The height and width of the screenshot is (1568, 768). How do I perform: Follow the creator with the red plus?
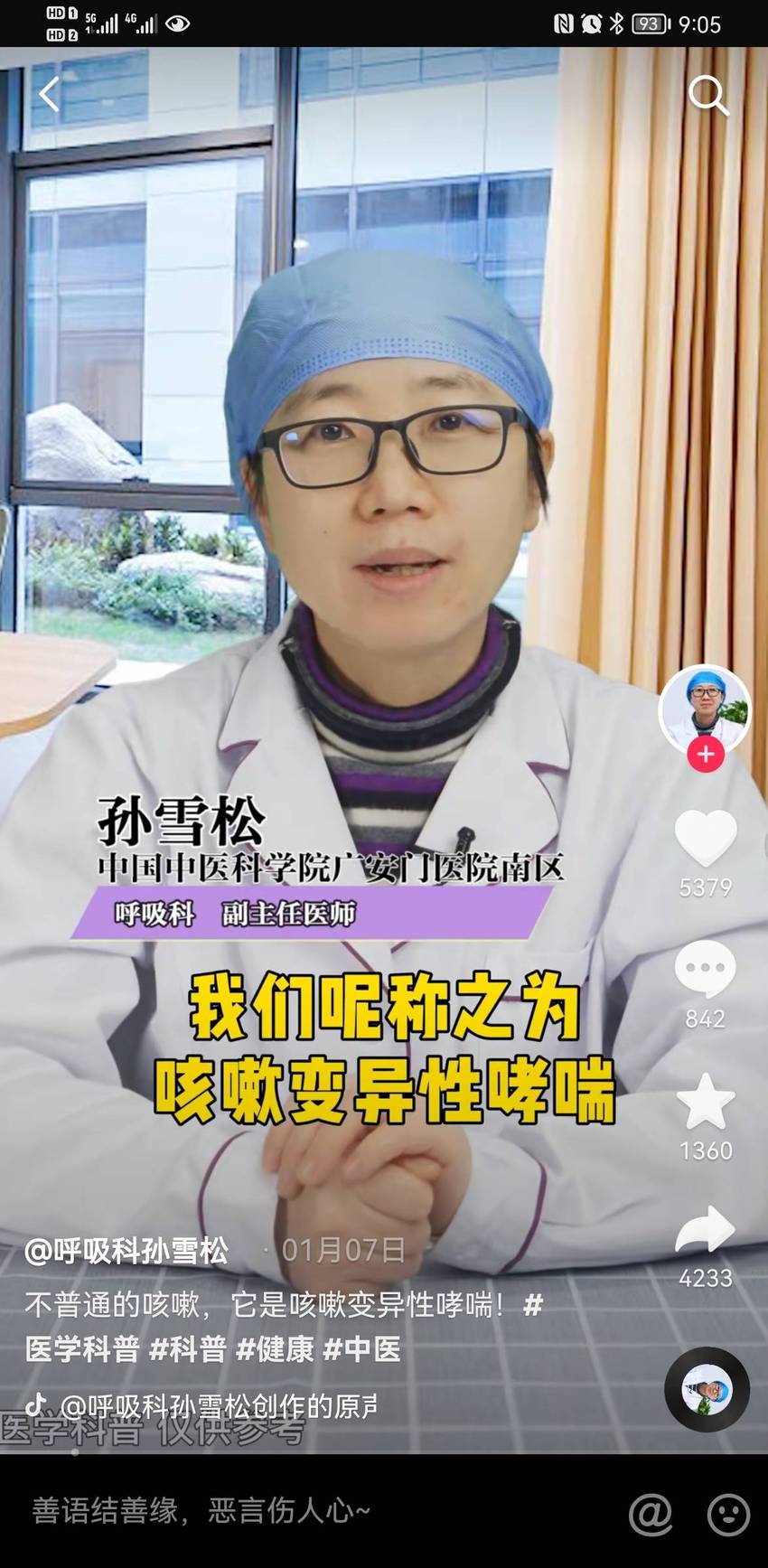click(x=706, y=754)
